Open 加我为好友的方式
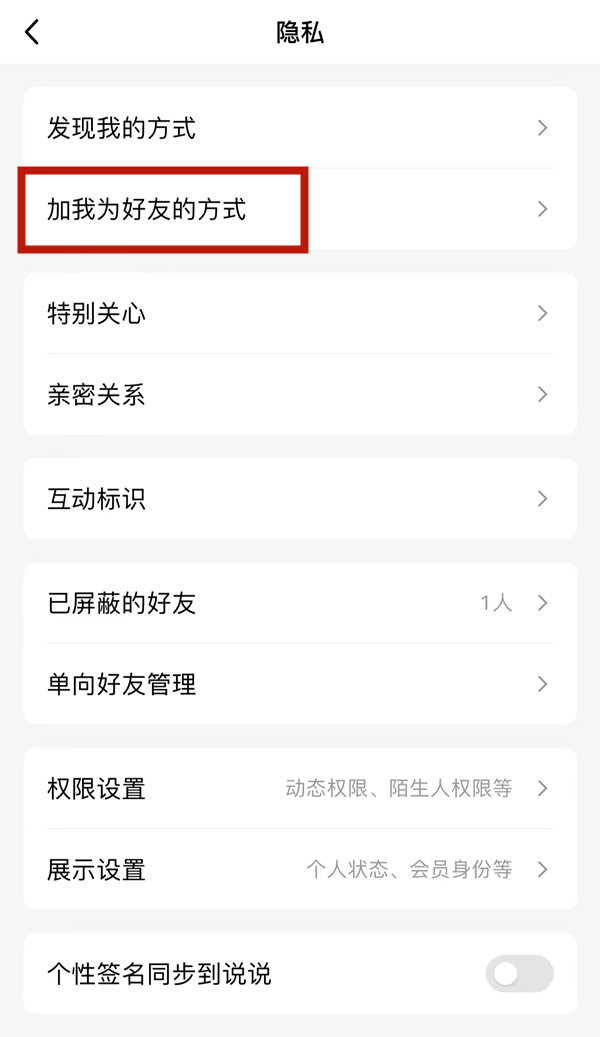 299,209
